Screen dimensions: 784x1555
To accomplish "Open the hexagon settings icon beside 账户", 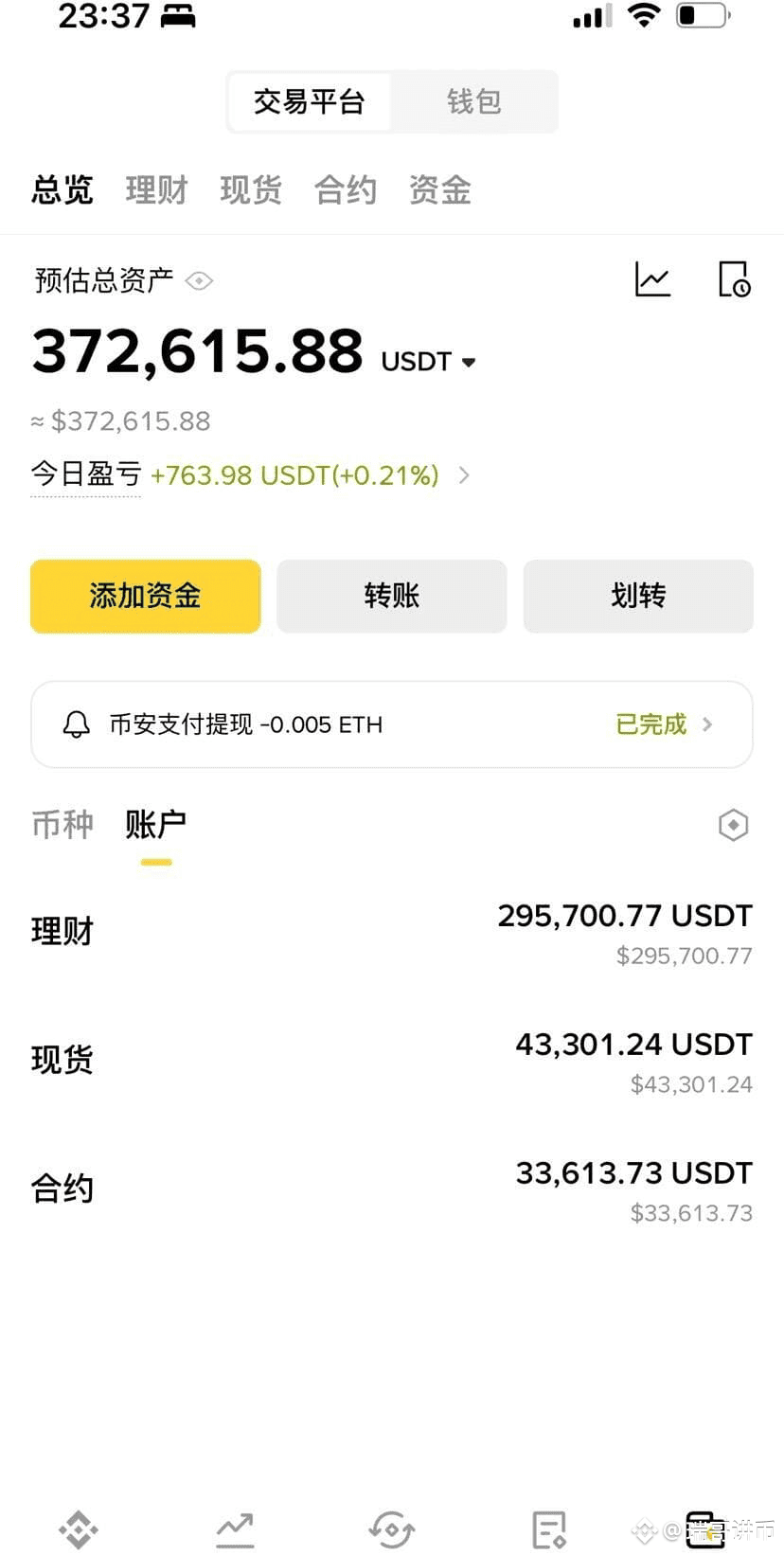I will tap(733, 825).
